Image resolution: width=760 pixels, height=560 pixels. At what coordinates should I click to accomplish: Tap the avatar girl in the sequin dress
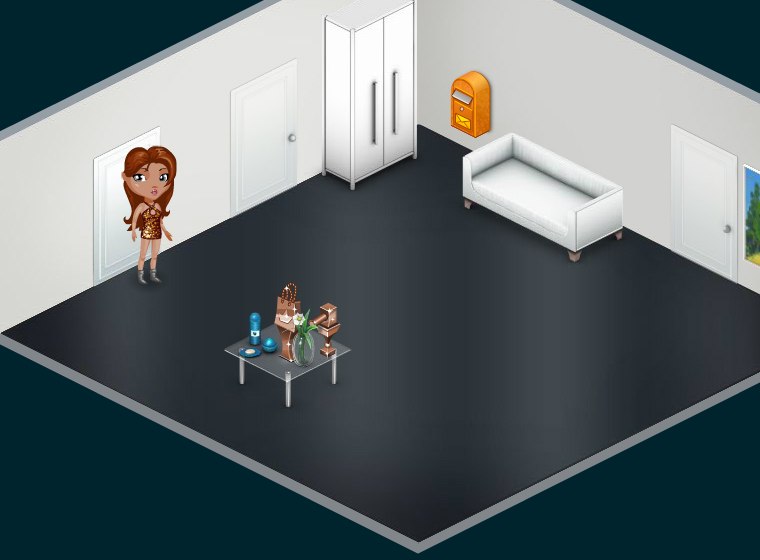[150, 211]
